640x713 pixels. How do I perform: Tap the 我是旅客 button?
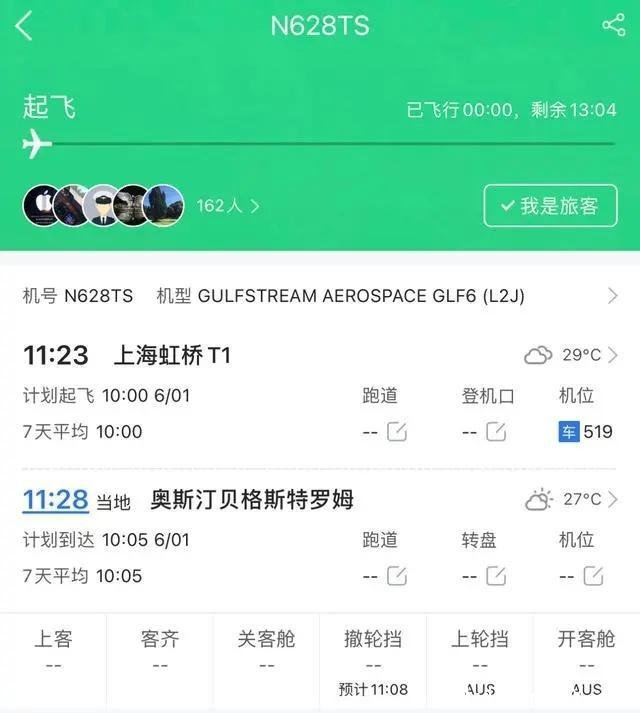click(550, 206)
